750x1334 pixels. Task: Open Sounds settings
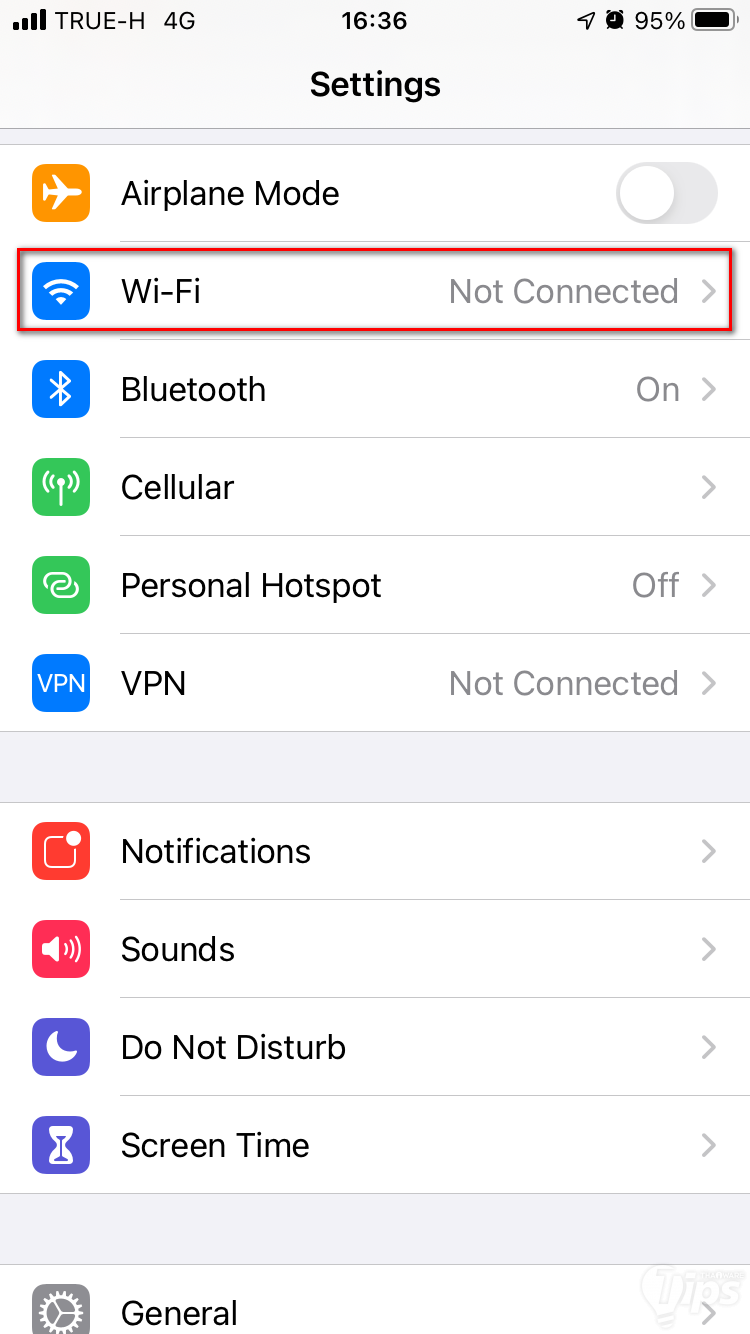375,949
